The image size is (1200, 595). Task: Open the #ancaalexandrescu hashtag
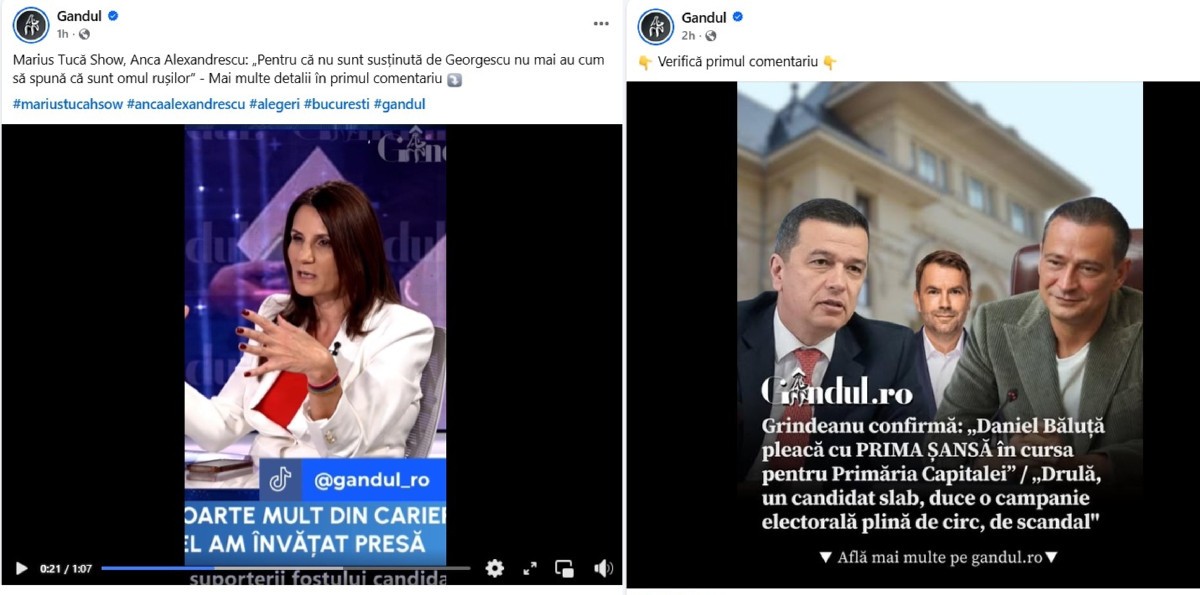(x=186, y=104)
